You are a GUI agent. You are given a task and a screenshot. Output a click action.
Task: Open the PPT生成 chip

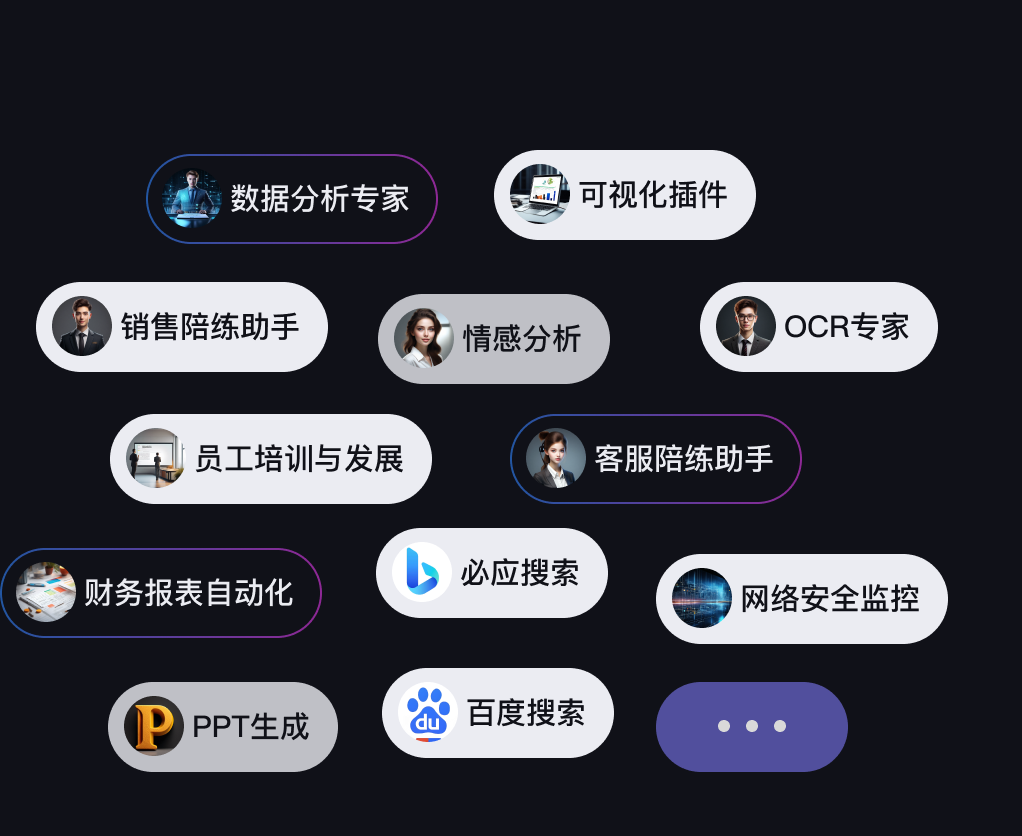tap(223, 727)
